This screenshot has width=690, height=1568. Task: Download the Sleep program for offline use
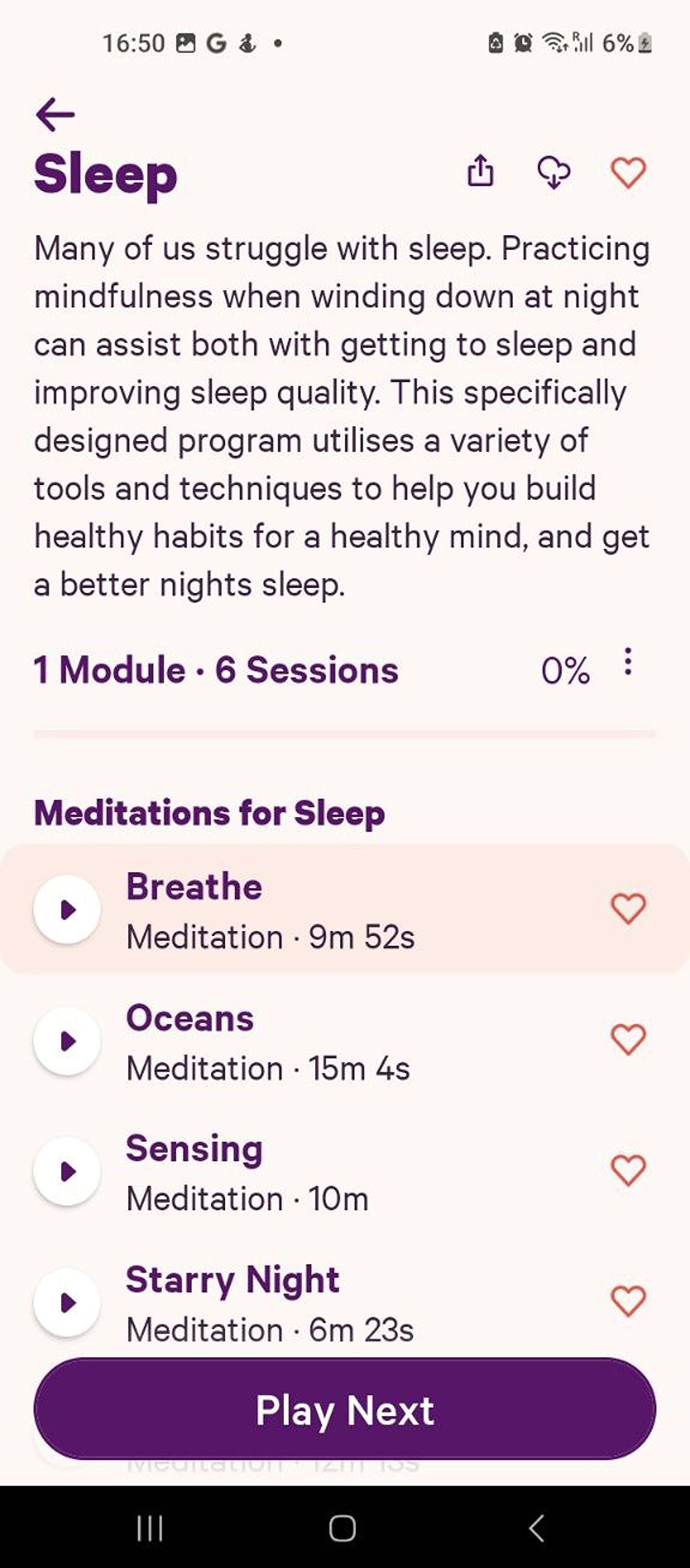tap(555, 172)
